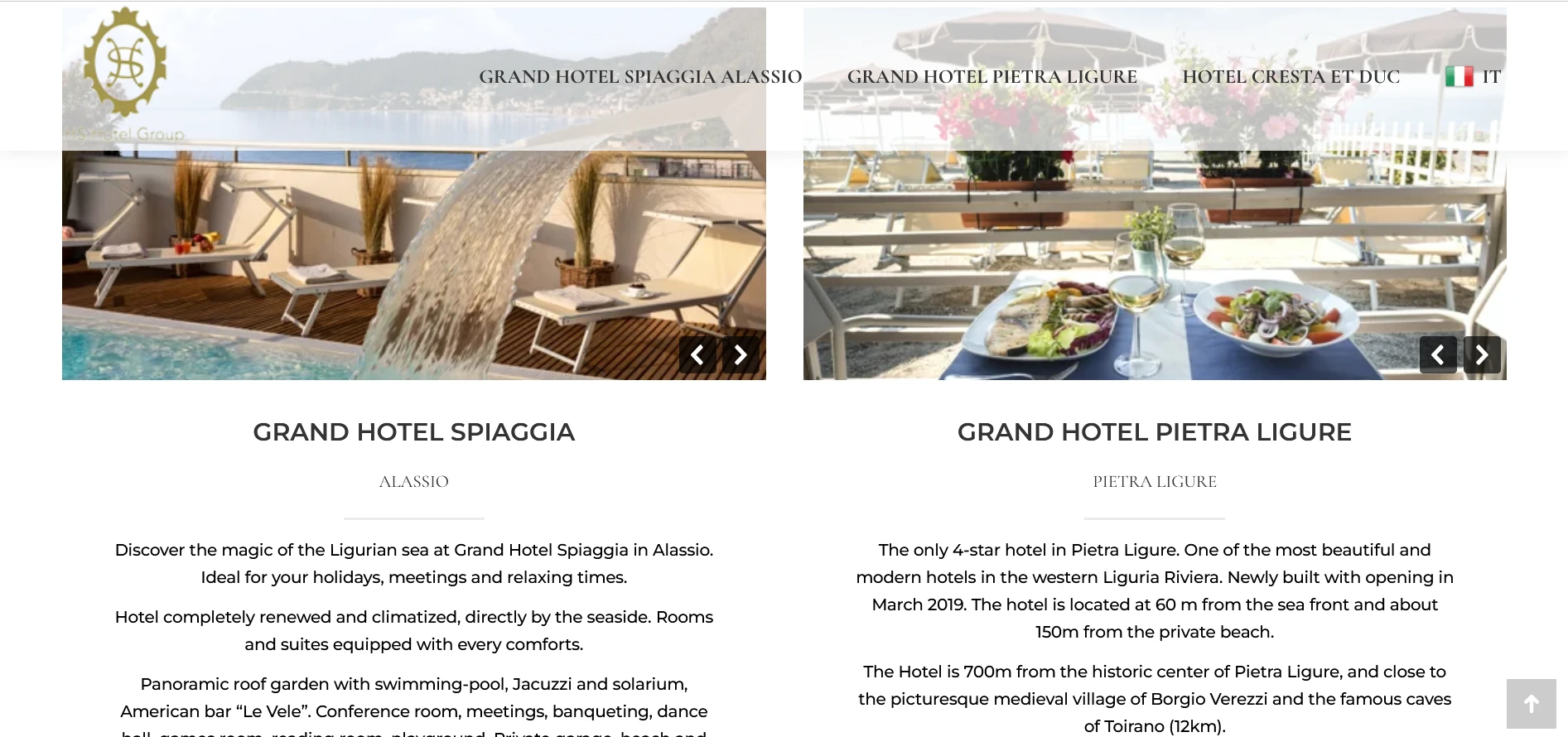Go to Hotel Cresta et Duc page
The image size is (1568, 737).
(x=1291, y=77)
